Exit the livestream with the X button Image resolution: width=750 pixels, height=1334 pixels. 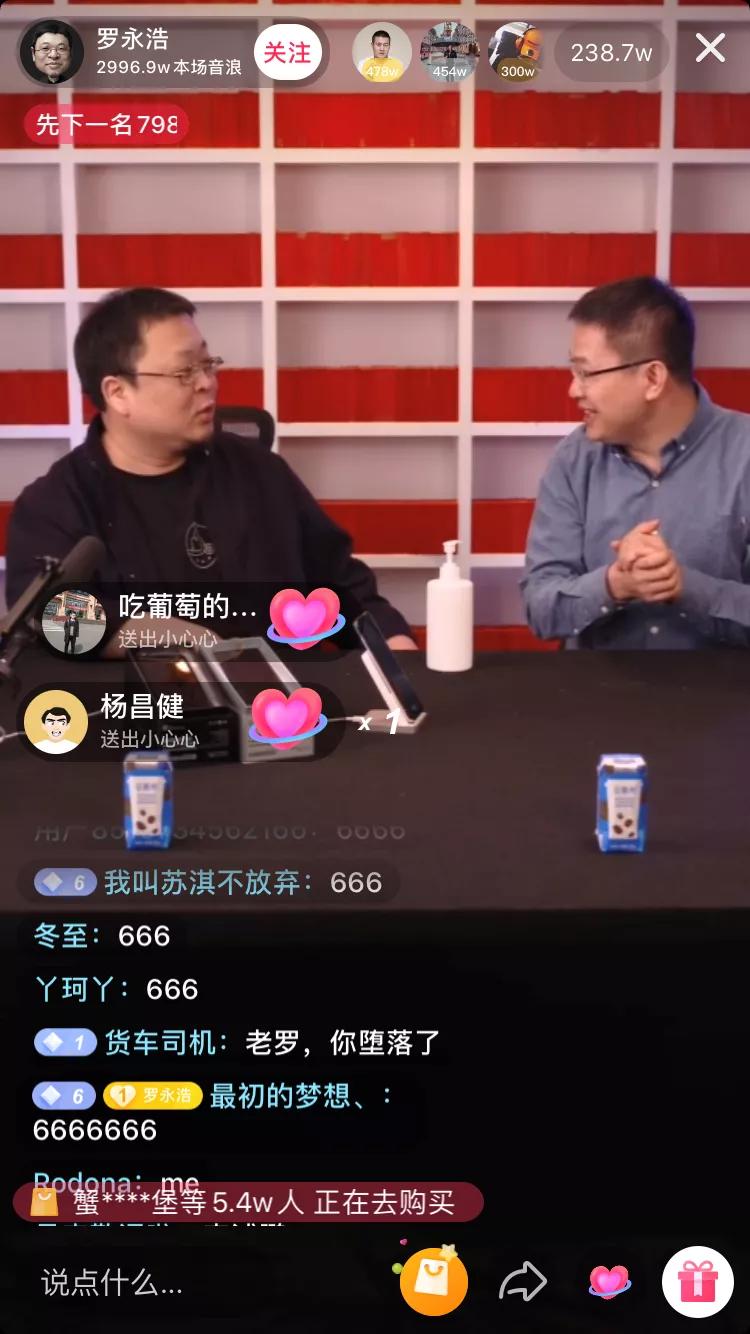(x=710, y=47)
